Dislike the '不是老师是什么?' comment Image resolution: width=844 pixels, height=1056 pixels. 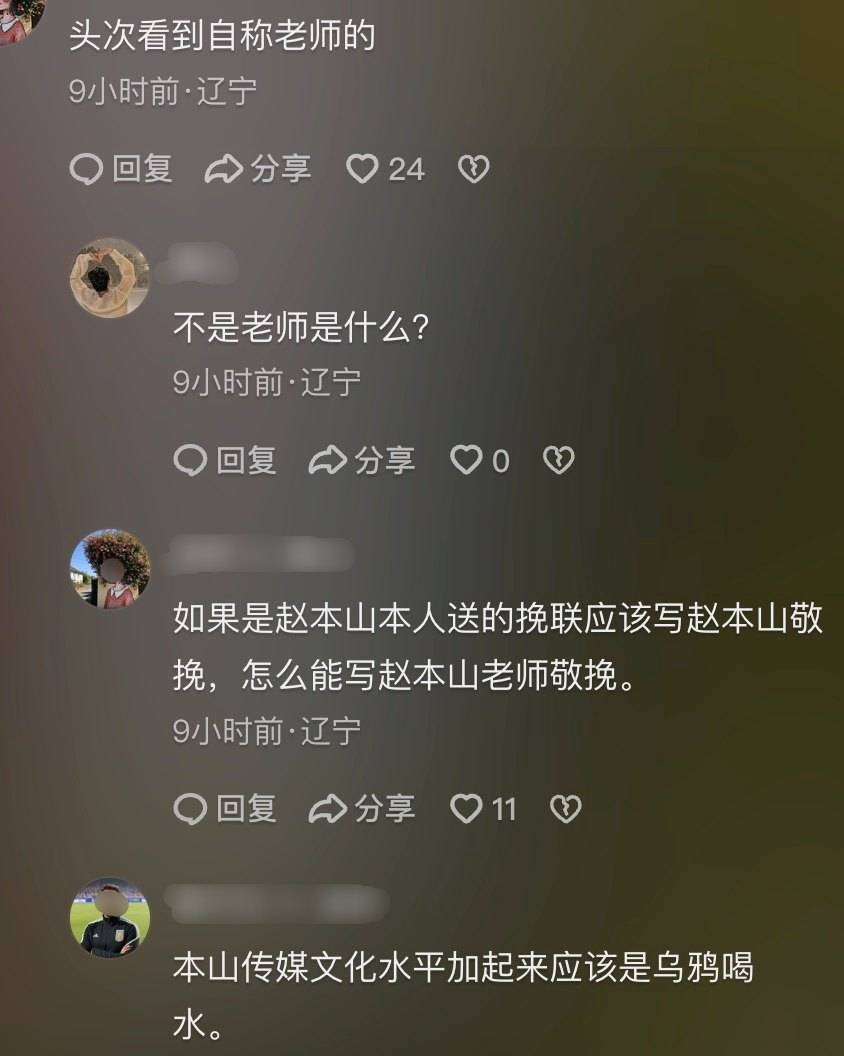coord(558,461)
